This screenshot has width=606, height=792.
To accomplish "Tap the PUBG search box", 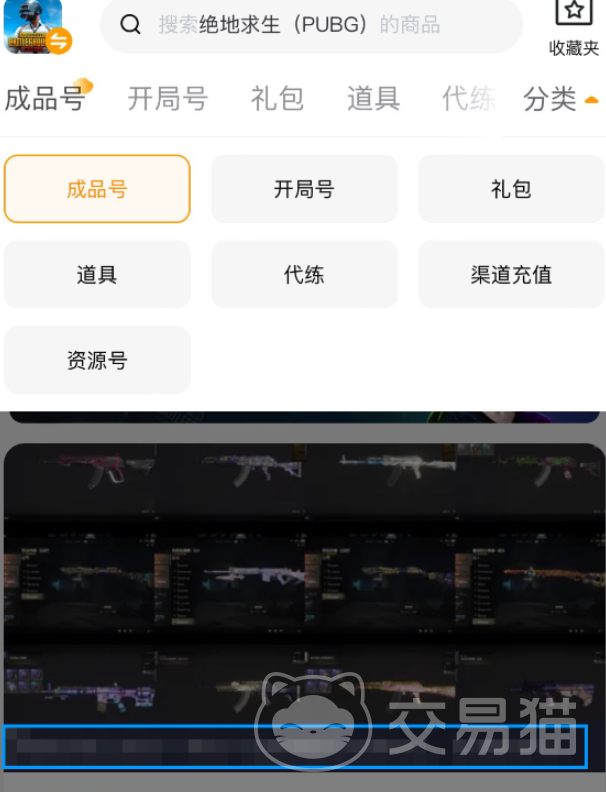I will 310,25.
